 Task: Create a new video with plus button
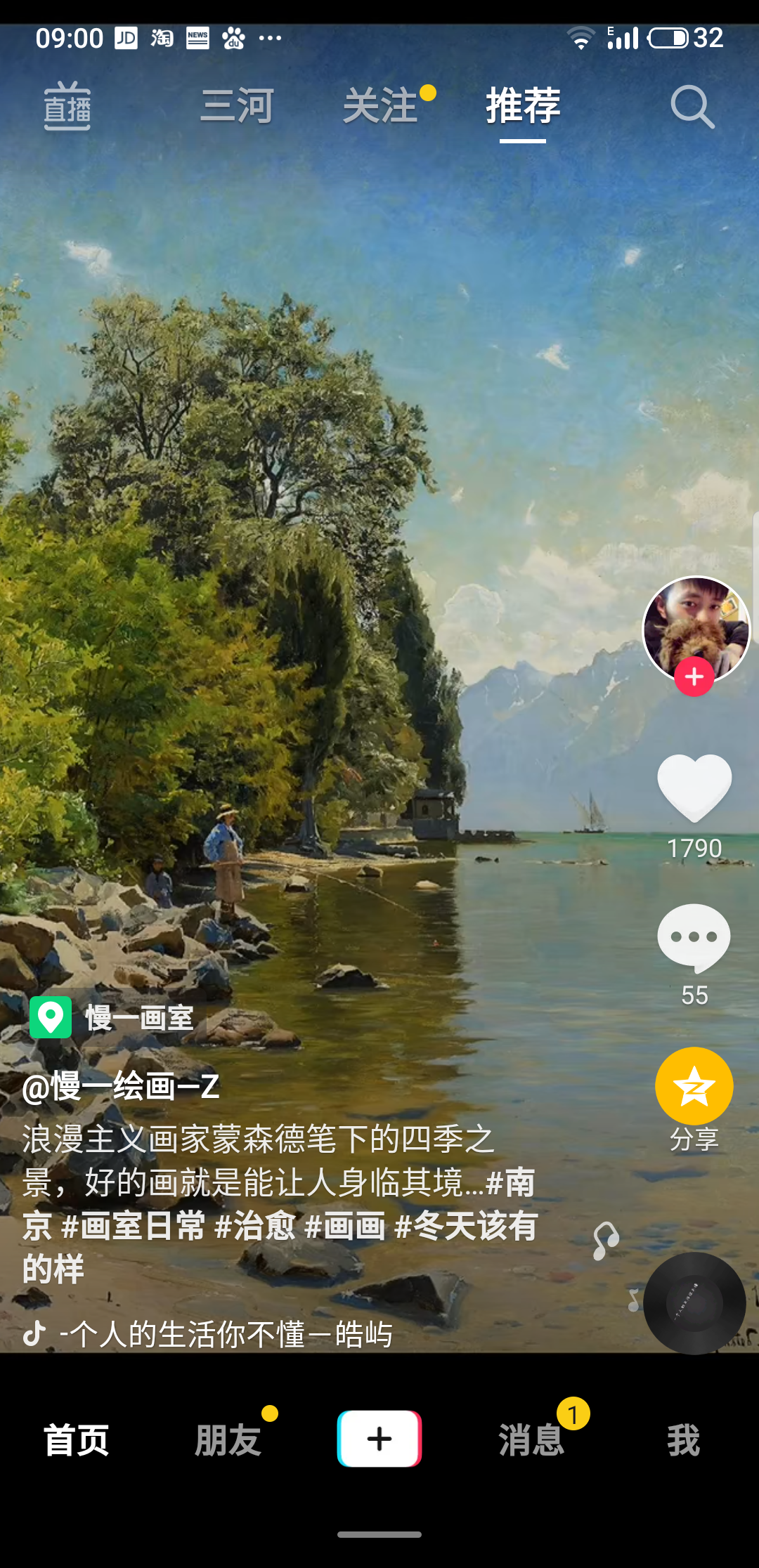pyautogui.click(x=379, y=1439)
